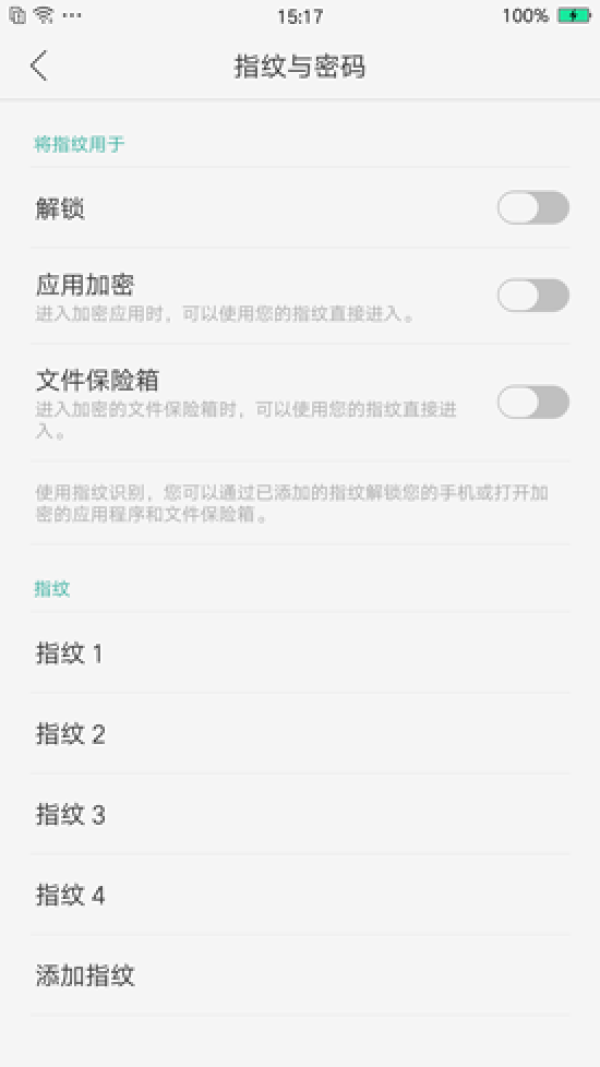Add a new fingerprint via 添加指纹

click(300, 976)
